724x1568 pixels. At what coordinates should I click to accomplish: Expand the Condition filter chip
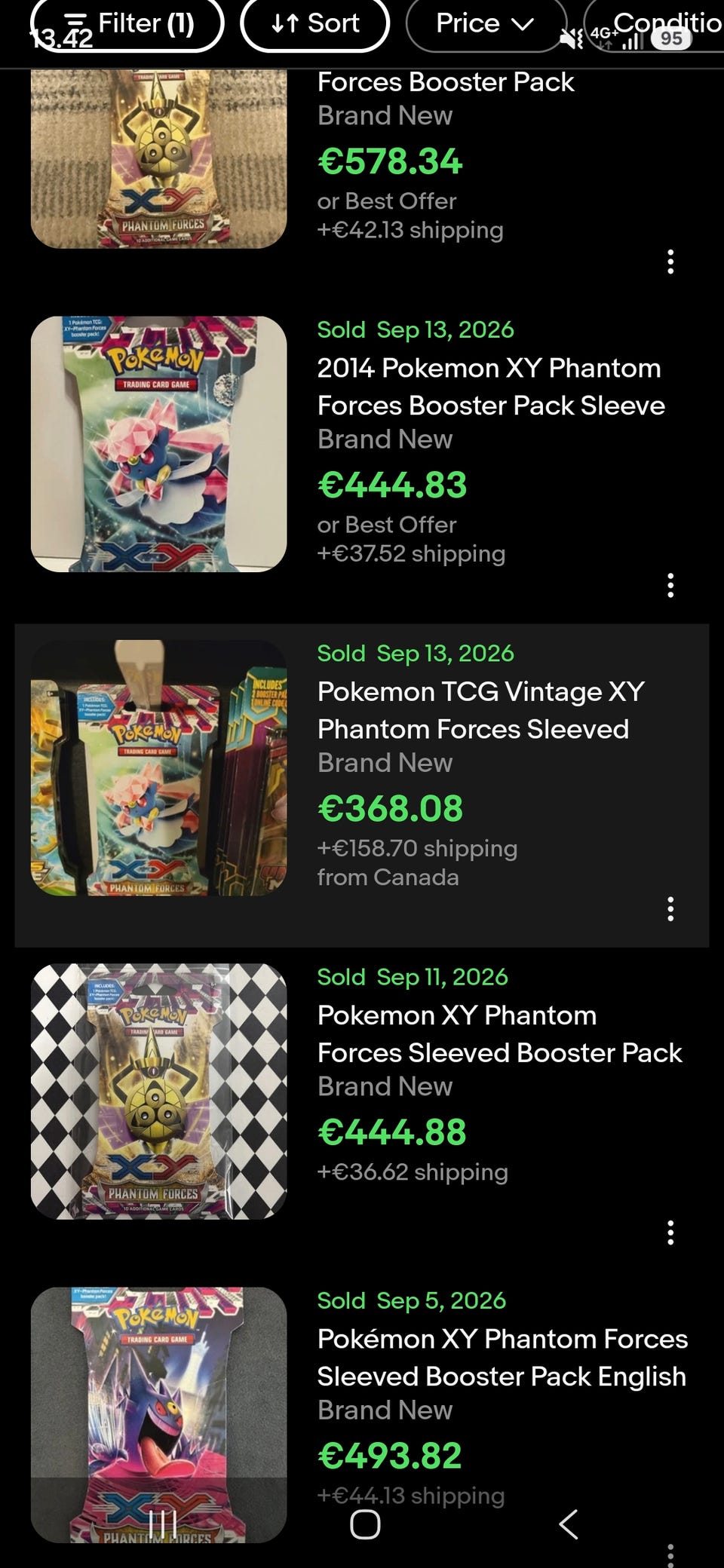coord(653,24)
